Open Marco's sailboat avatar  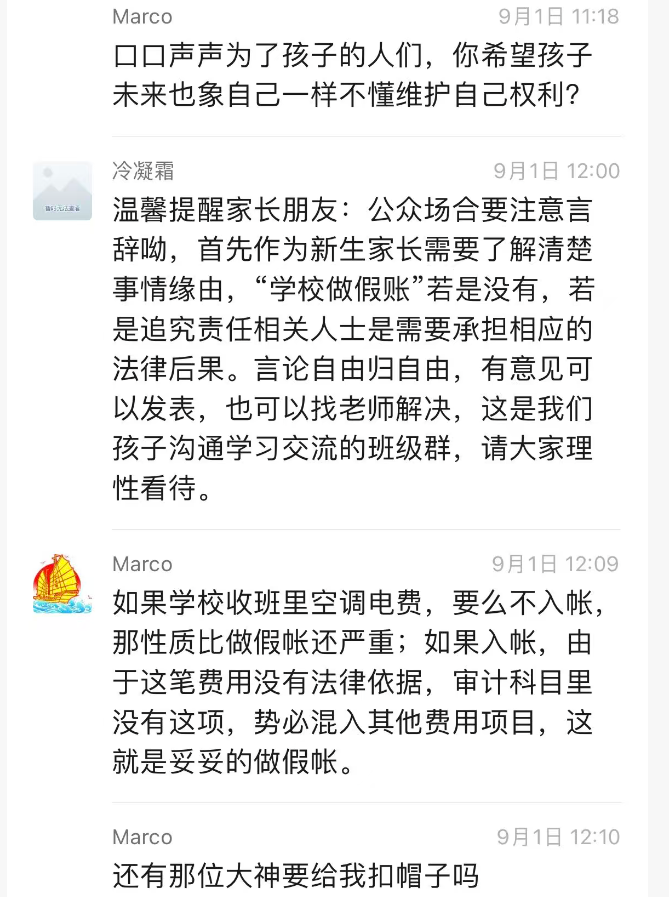point(62,585)
